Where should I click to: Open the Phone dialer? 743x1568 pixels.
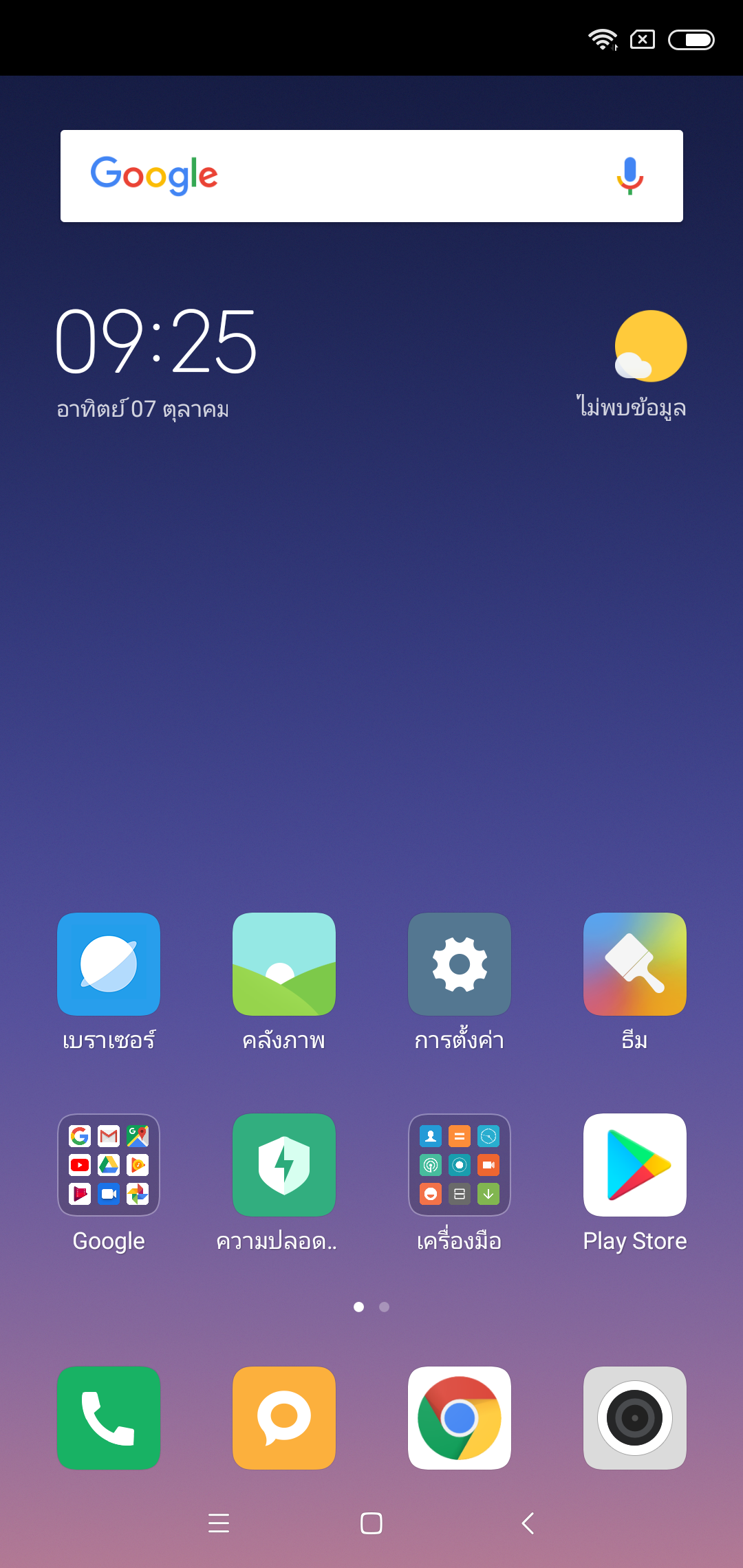click(x=109, y=1418)
